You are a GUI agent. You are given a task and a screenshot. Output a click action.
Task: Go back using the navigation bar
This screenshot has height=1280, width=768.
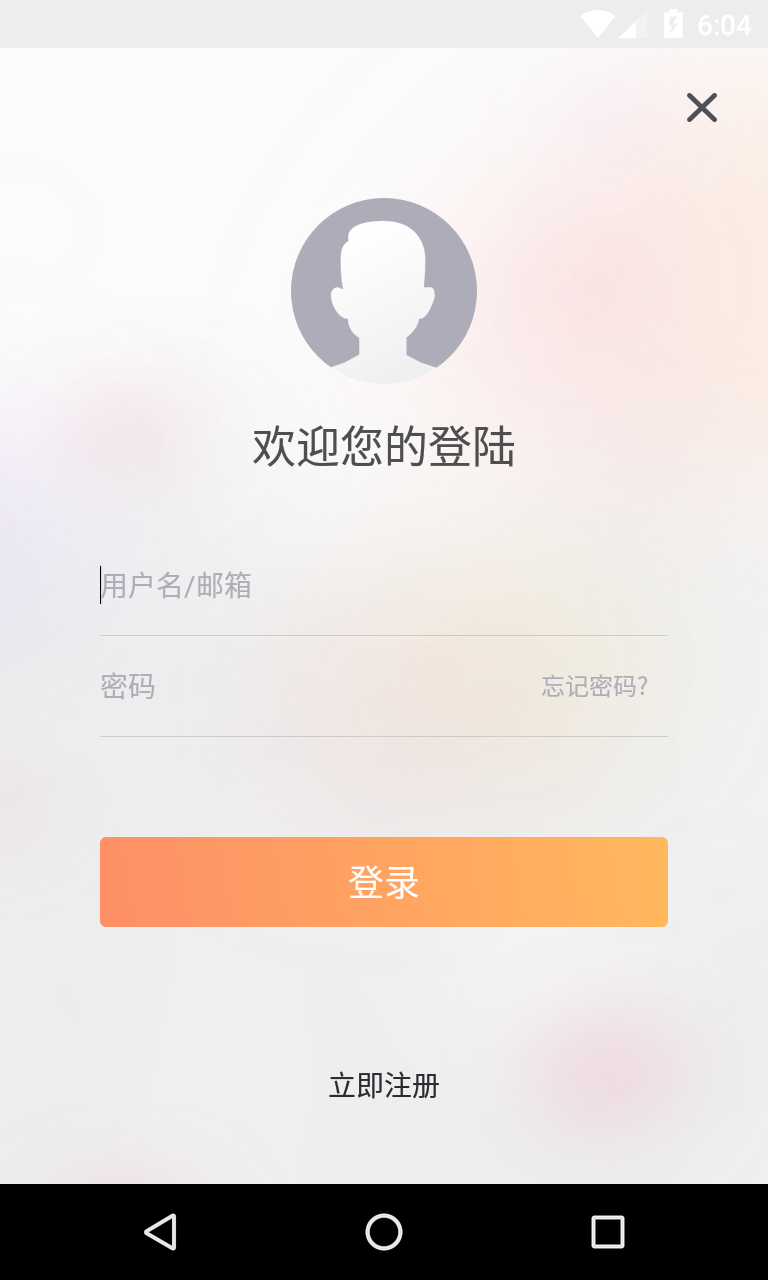coord(160,1232)
